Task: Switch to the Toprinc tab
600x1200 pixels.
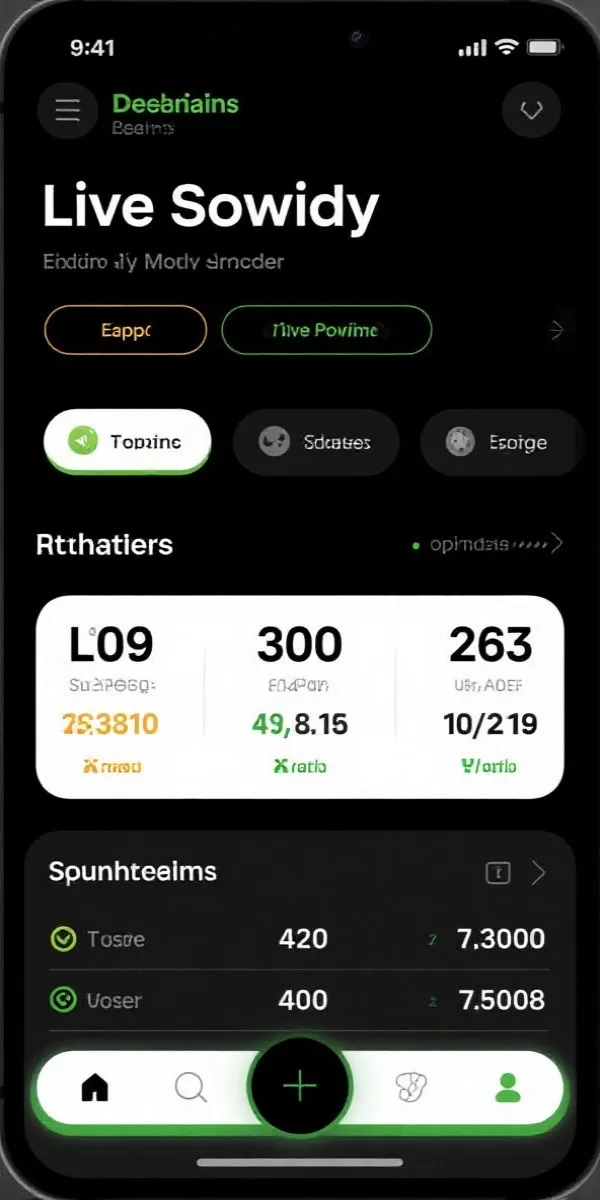Action: (127, 441)
